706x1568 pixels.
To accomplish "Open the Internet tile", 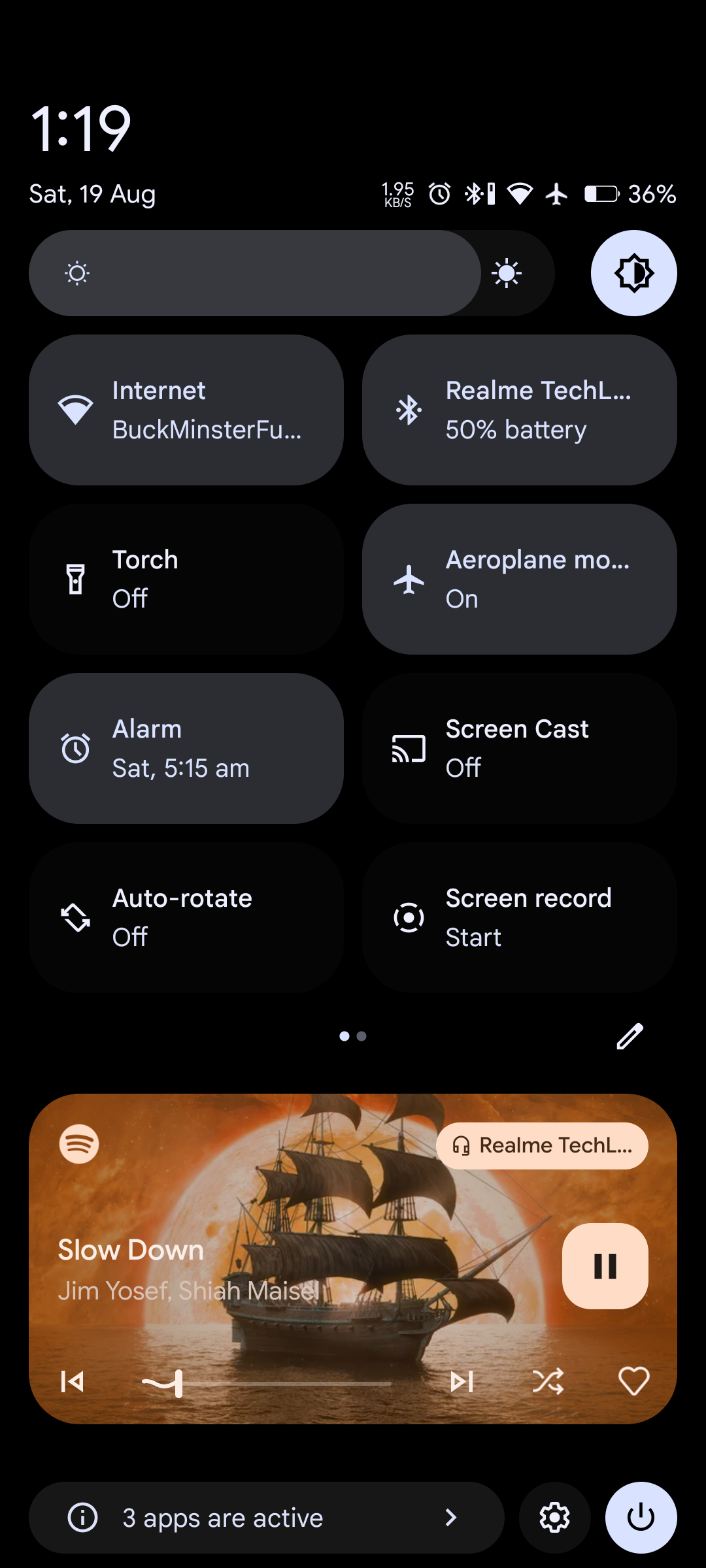I will click(186, 410).
